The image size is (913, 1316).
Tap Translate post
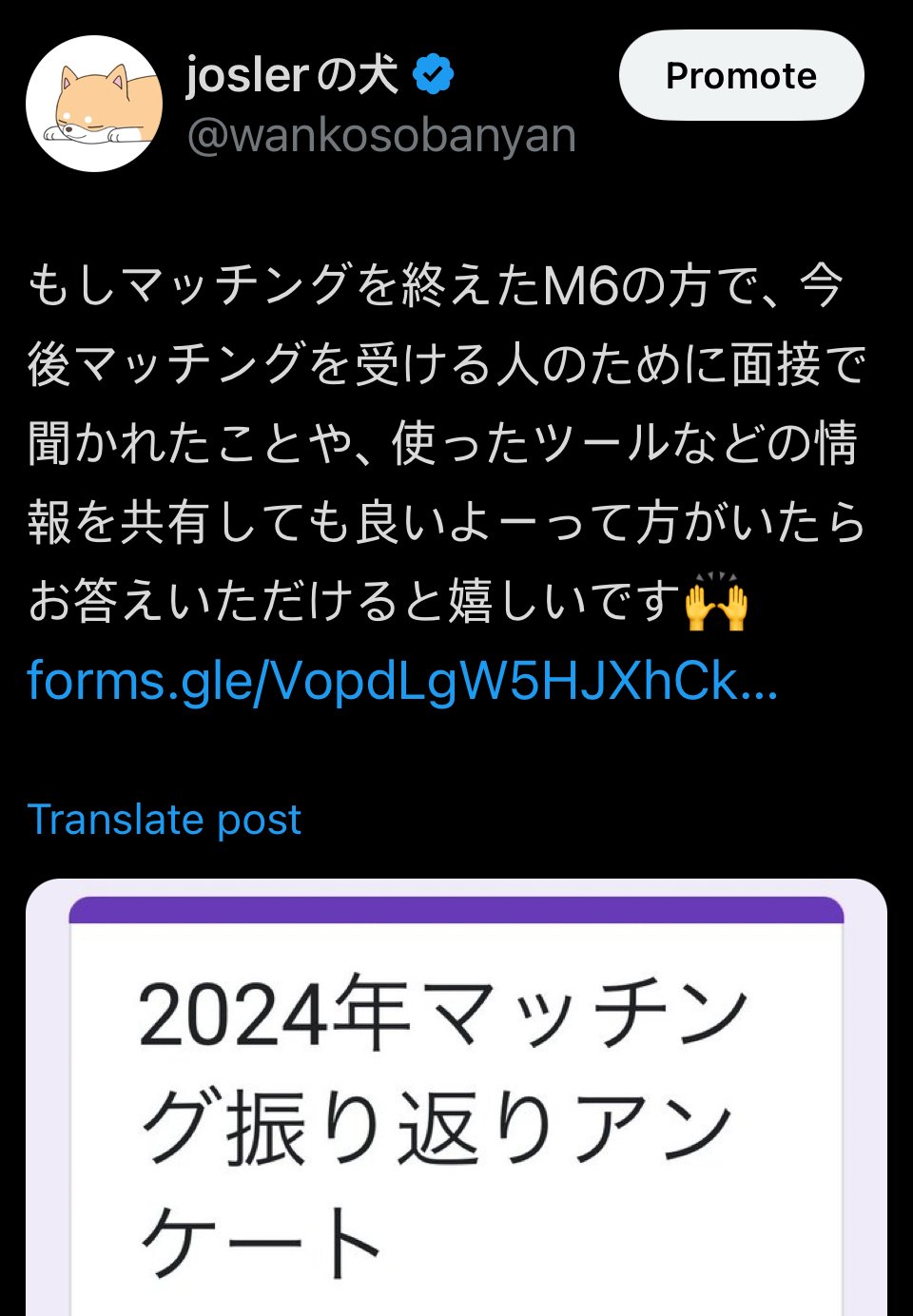pyautogui.click(x=165, y=820)
